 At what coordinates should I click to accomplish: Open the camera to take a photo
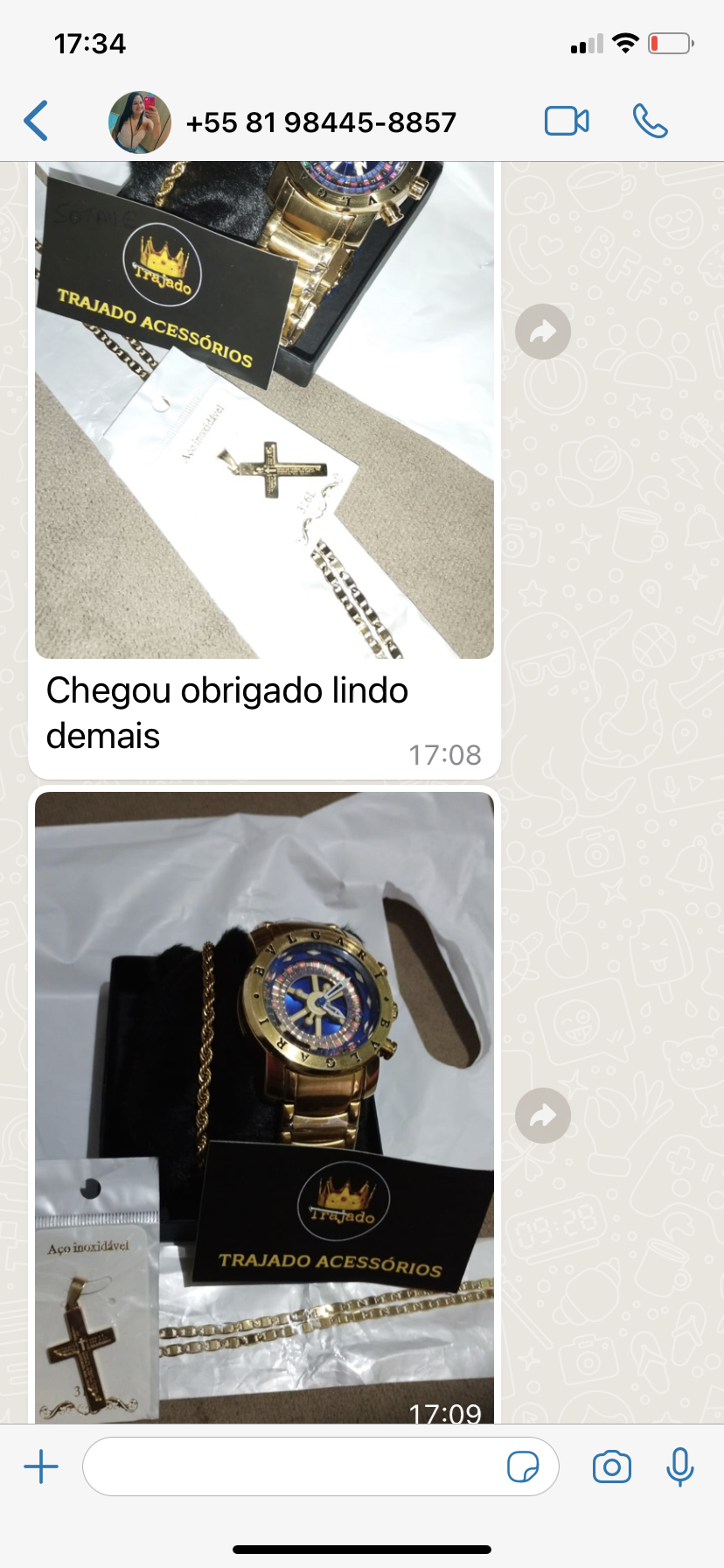(612, 1466)
